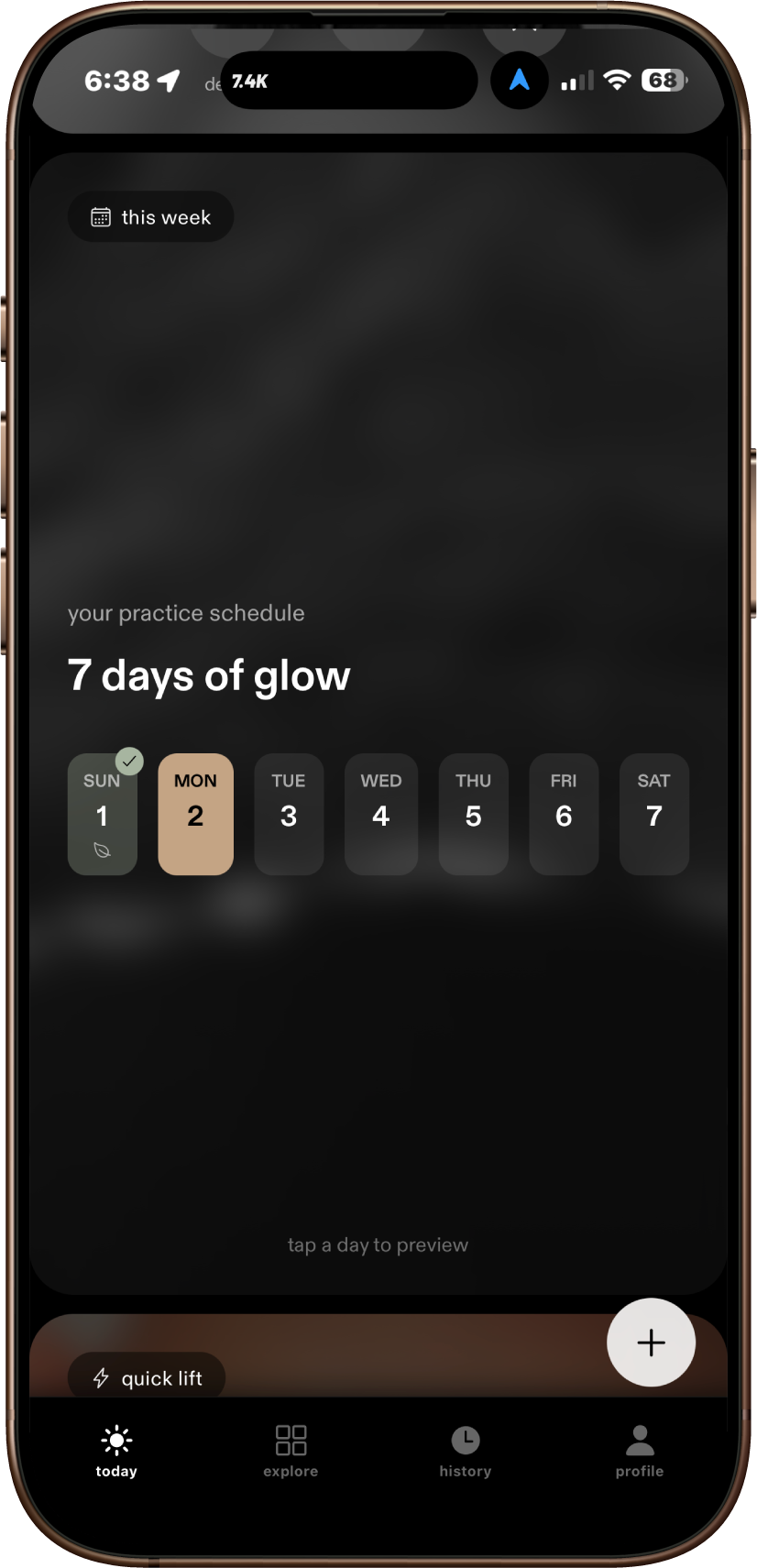
Task: Open the history tab
Action: [x=465, y=1451]
